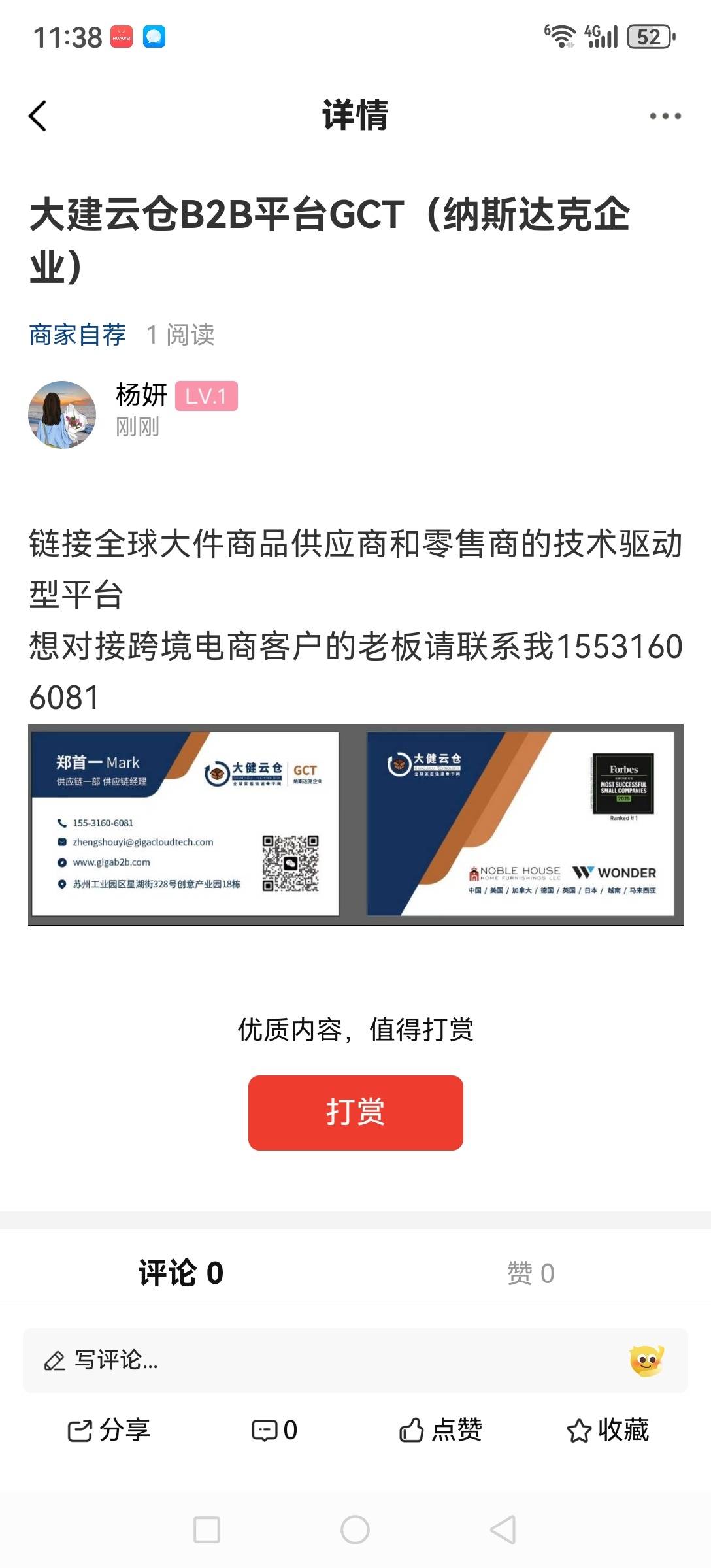Screen dimensions: 711x1568
Task: Open the recent apps view
Action: coord(207,1529)
